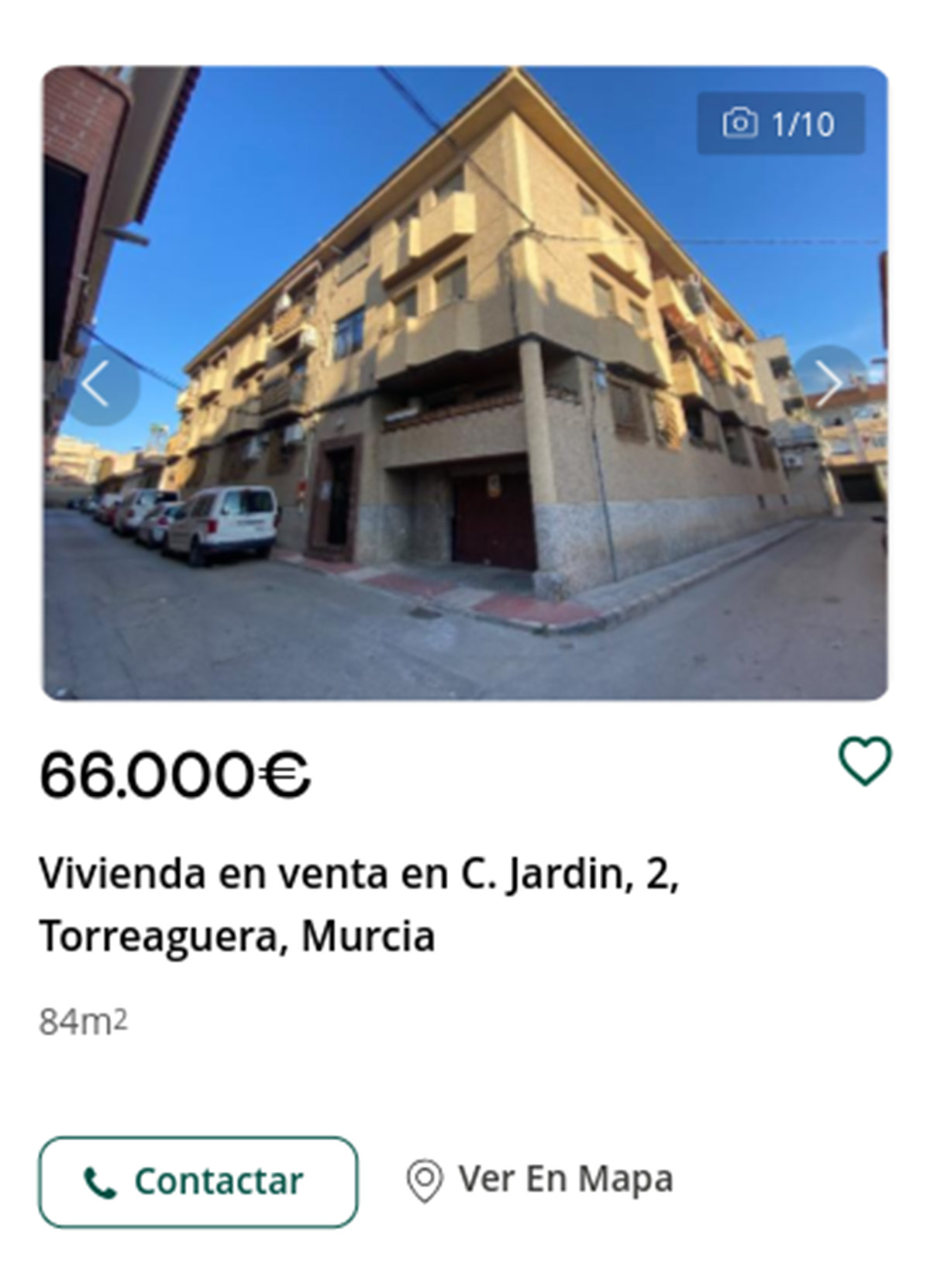Open the Vivienda en venta listing title
Image resolution: width=930 pixels, height=1288 pixels.
point(359,904)
